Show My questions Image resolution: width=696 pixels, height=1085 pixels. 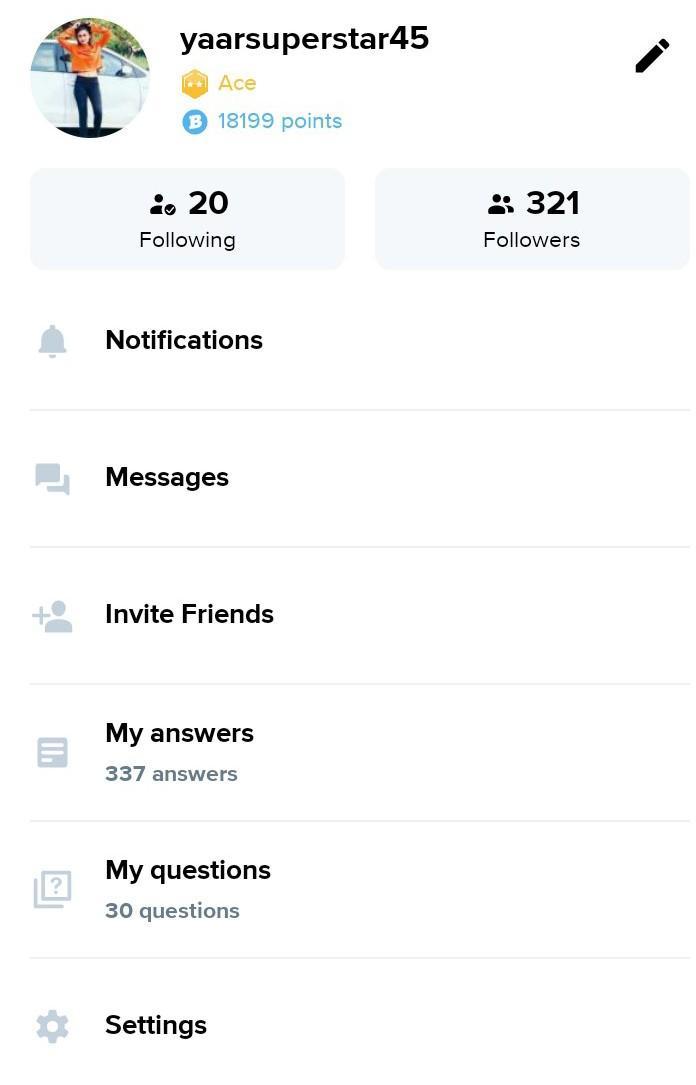click(188, 889)
